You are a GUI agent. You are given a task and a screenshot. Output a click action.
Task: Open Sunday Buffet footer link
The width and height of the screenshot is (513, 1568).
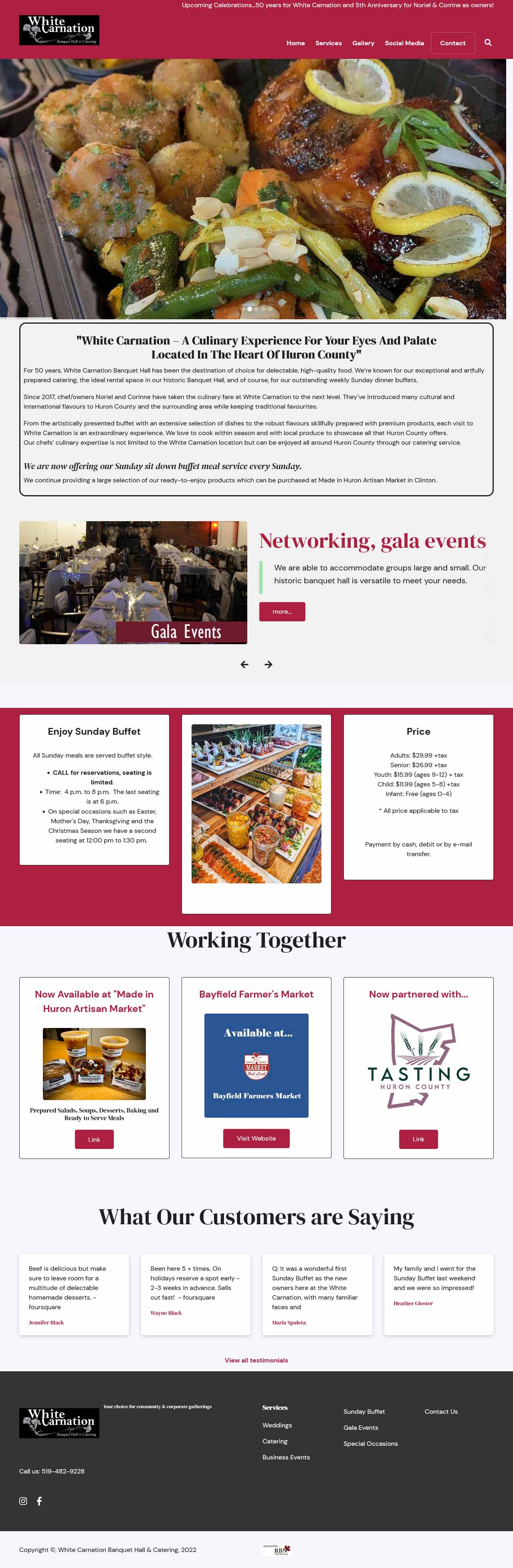364,1412
